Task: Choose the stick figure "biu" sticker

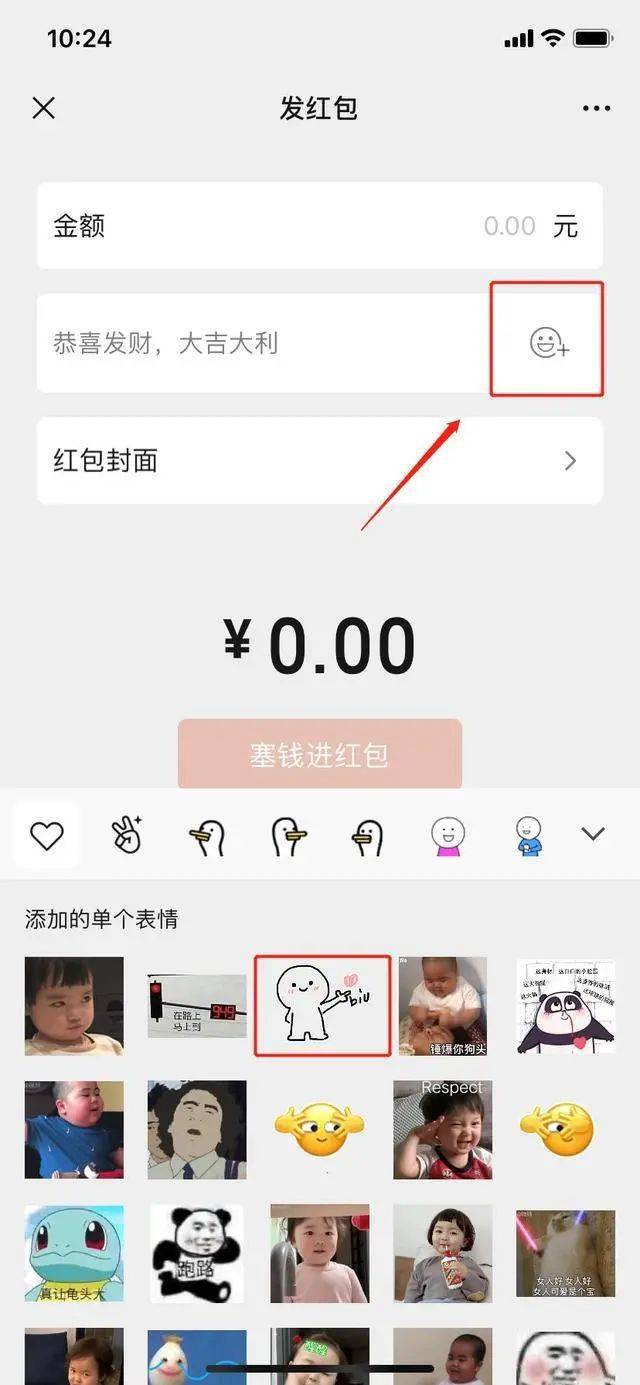Action: point(321,1005)
